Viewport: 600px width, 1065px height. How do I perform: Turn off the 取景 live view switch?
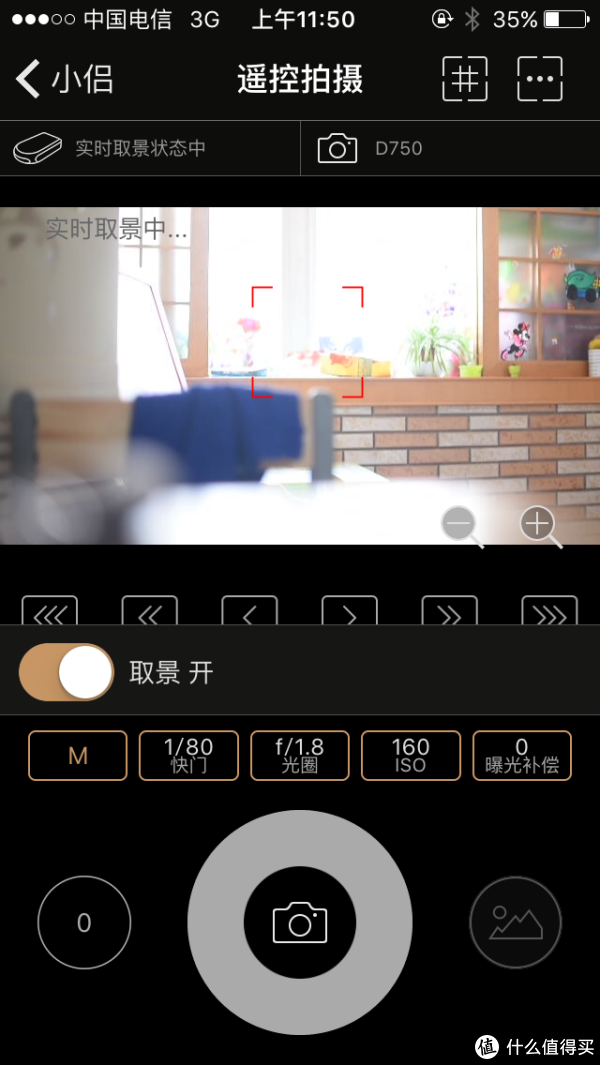click(67, 672)
